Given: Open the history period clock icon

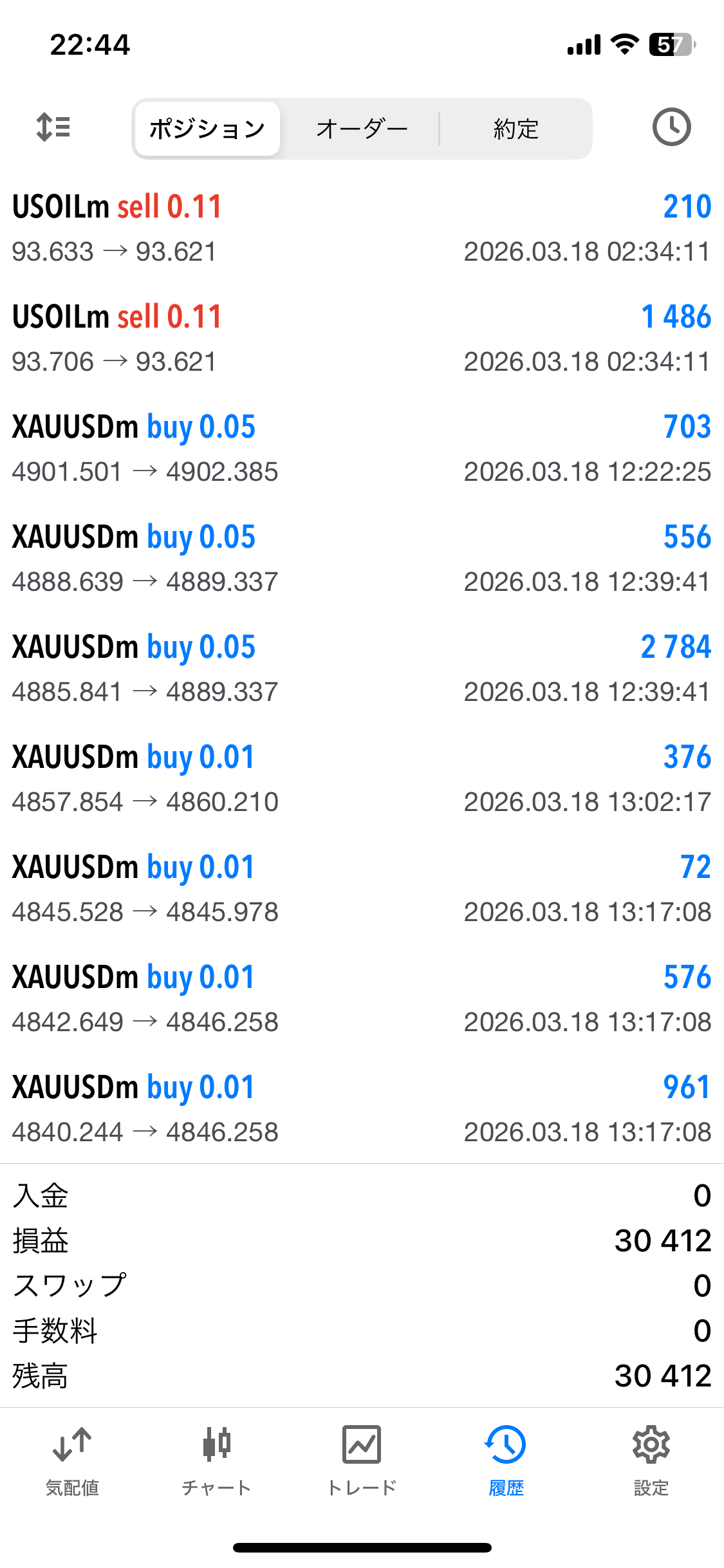Looking at the screenshot, I should (x=671, y=127).
